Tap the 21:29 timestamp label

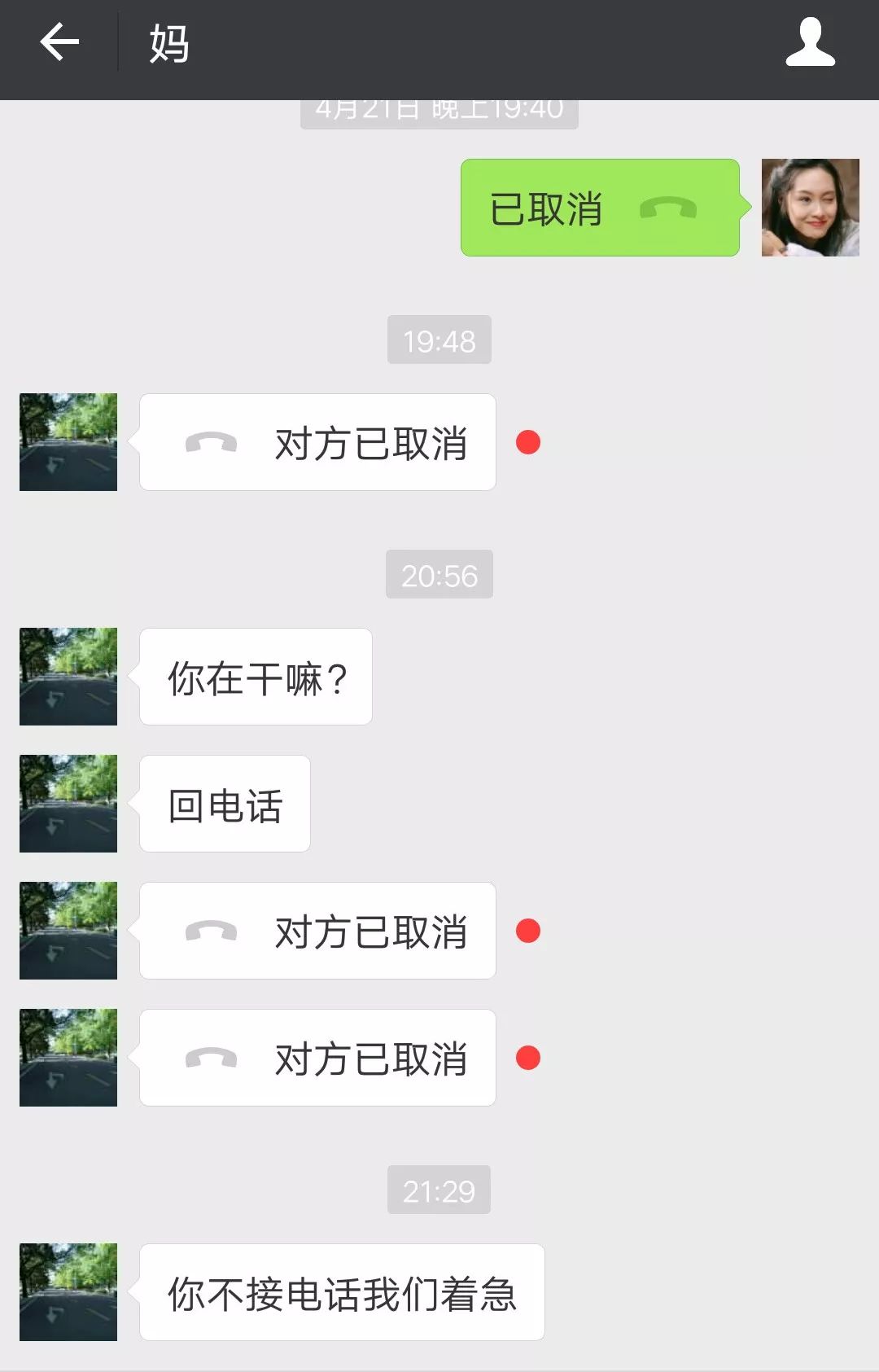(x=439, y=1189)
